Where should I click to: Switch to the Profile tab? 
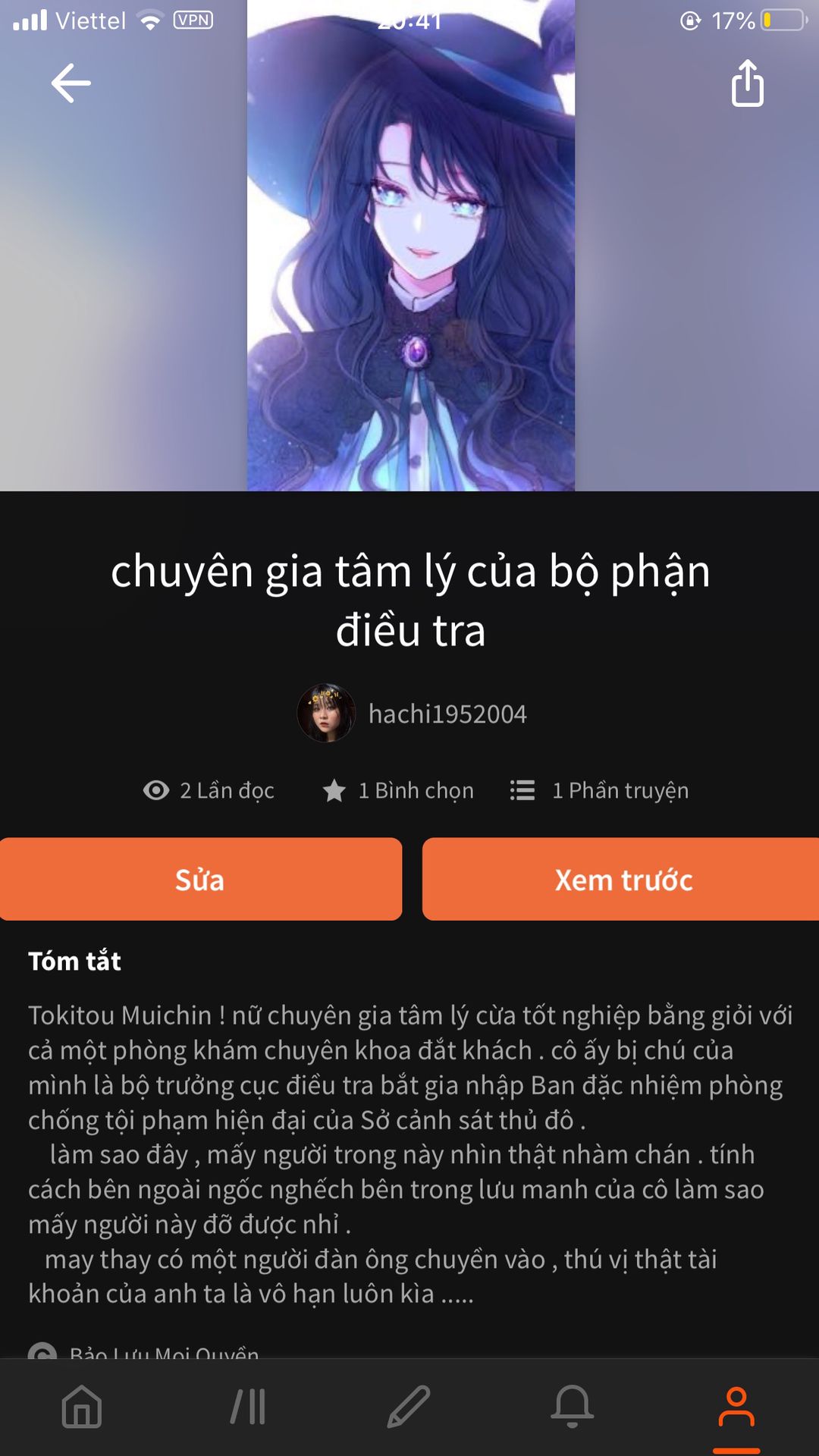pyautogui.click(x=736, y=1407)
